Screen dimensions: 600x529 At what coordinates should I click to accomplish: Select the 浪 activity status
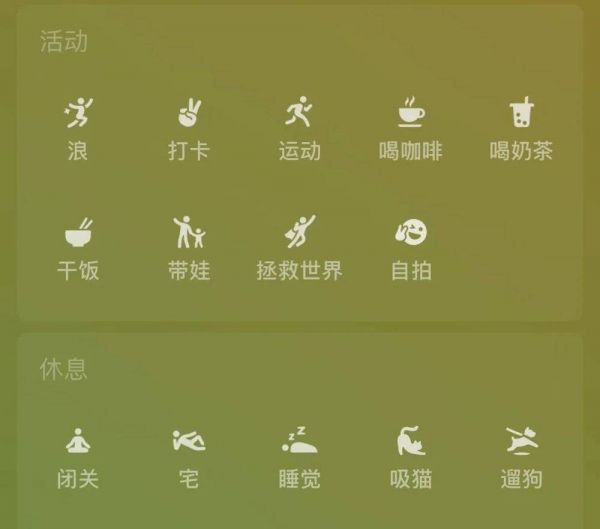tap(77, 128)
